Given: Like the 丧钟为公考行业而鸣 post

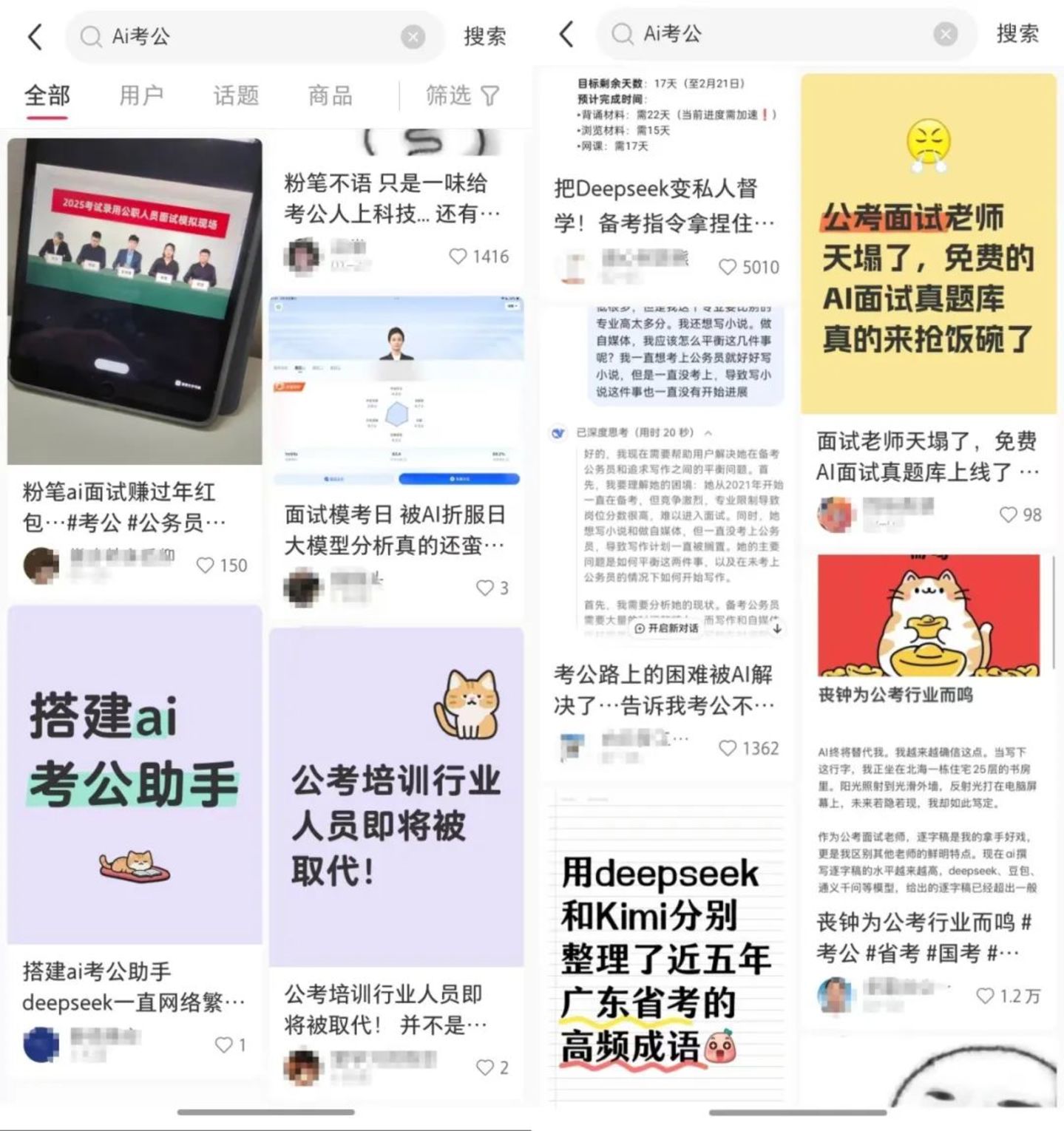Looking at the screenshot, I should (x=985, y=996).
